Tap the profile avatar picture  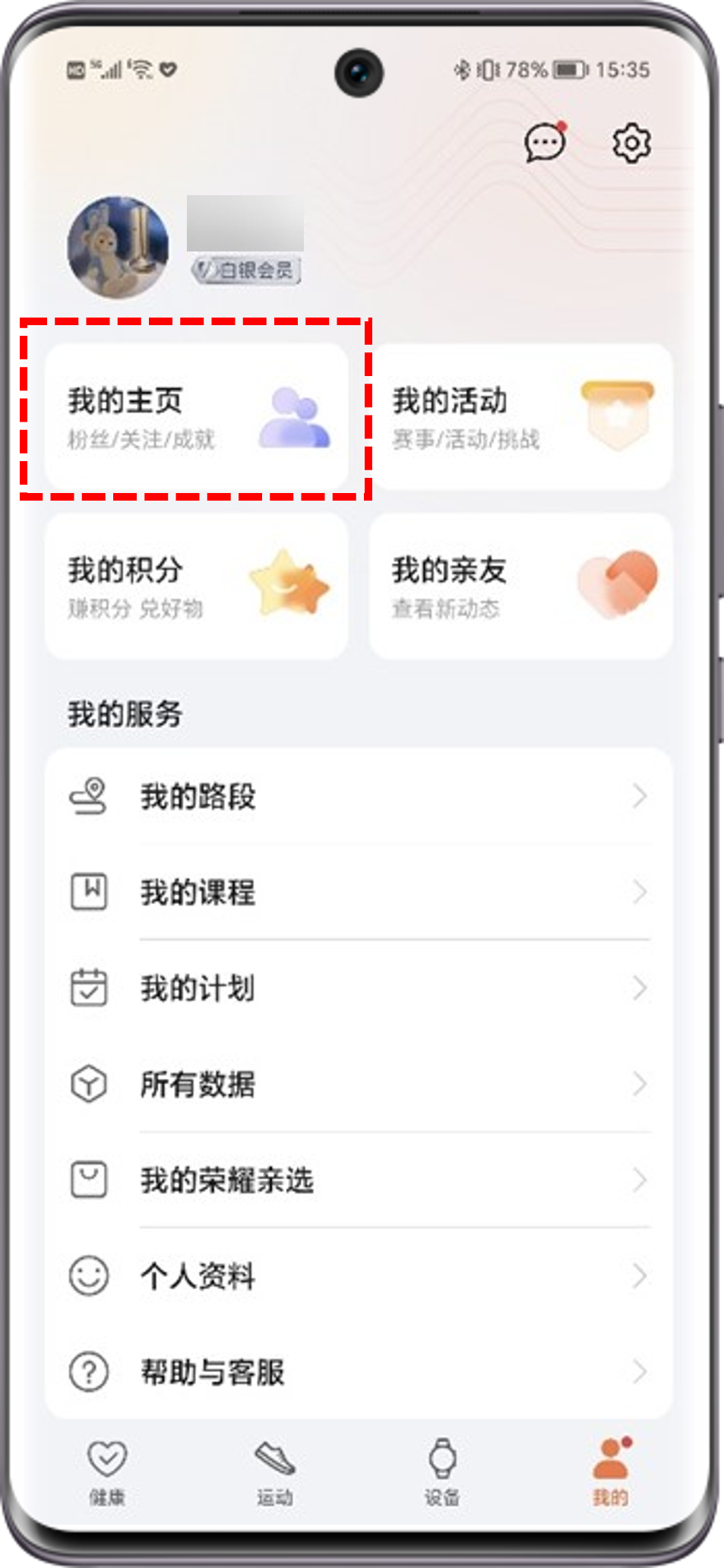click(118, 247)
